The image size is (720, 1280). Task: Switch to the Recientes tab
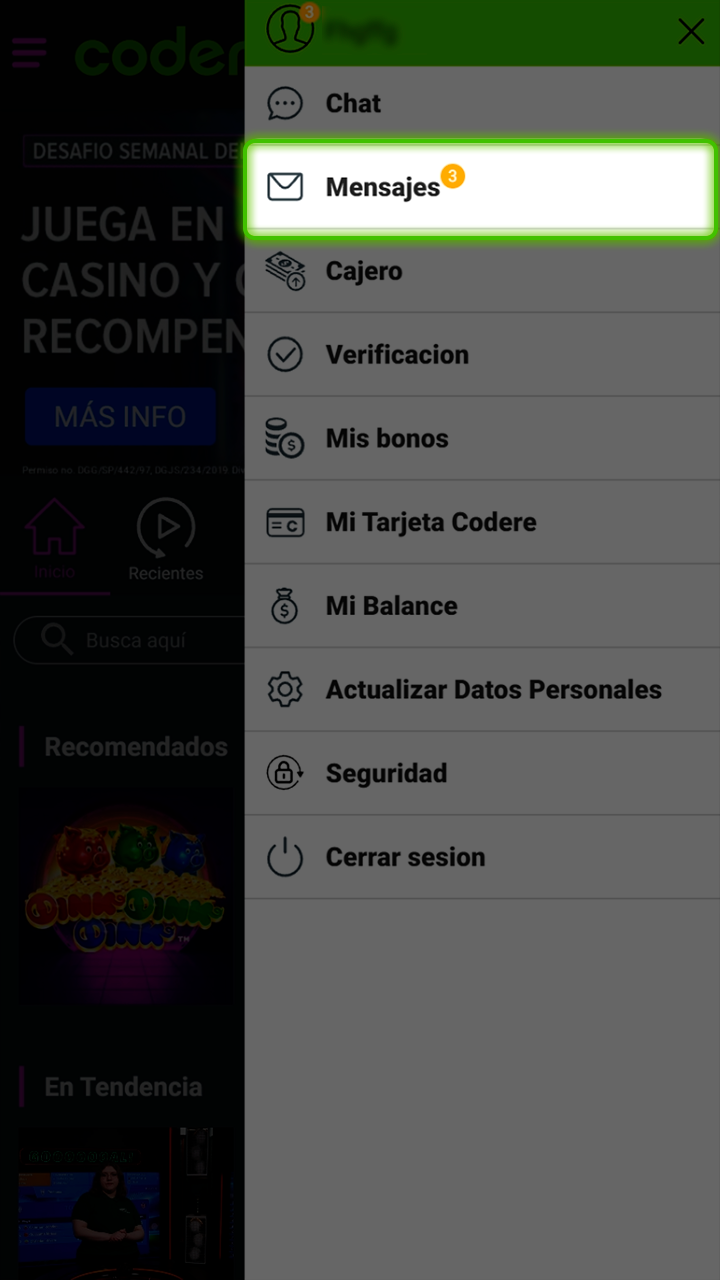coord(165,540)
